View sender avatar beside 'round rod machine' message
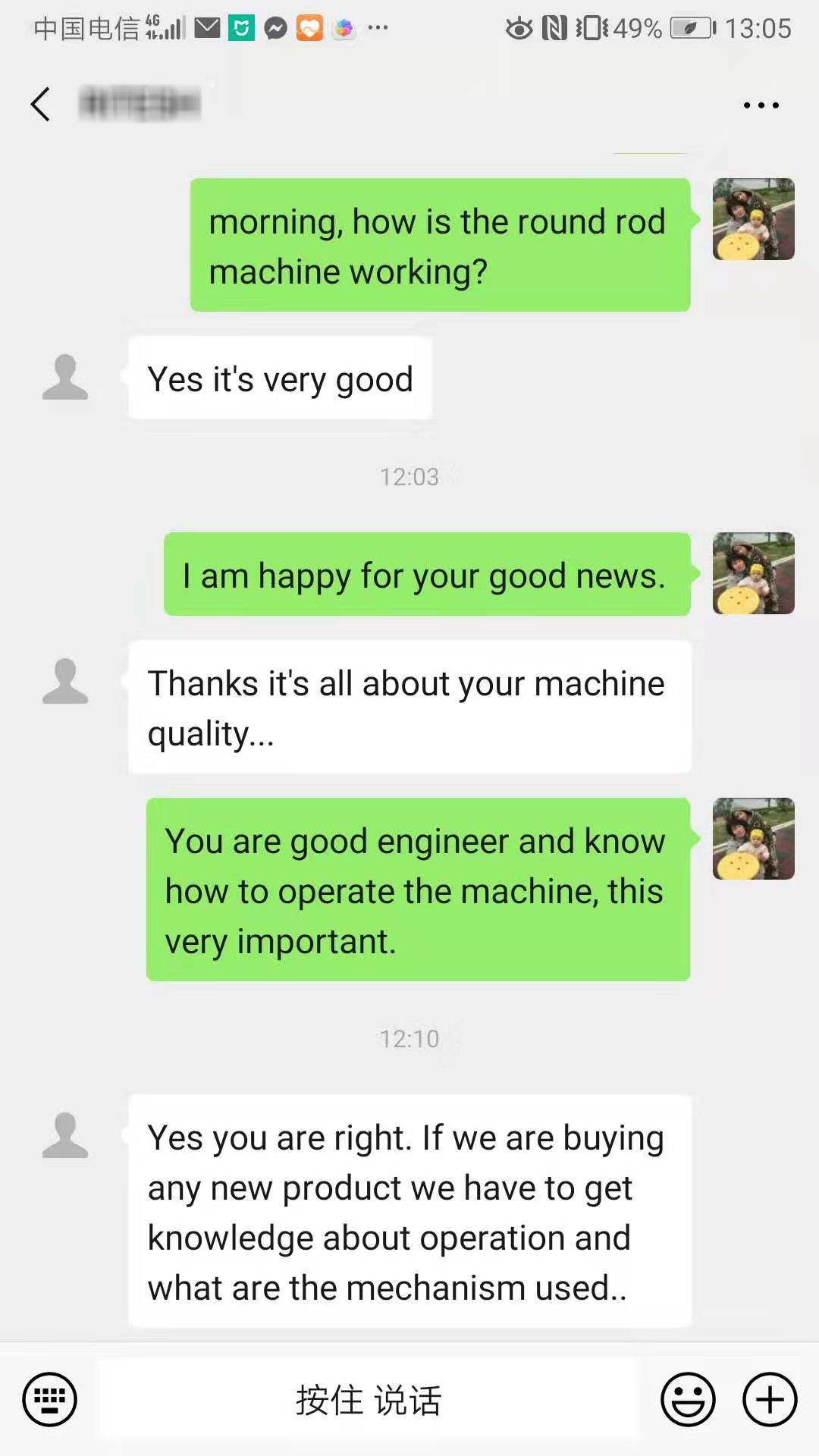 pyautogui.click(x=753, y=219)
